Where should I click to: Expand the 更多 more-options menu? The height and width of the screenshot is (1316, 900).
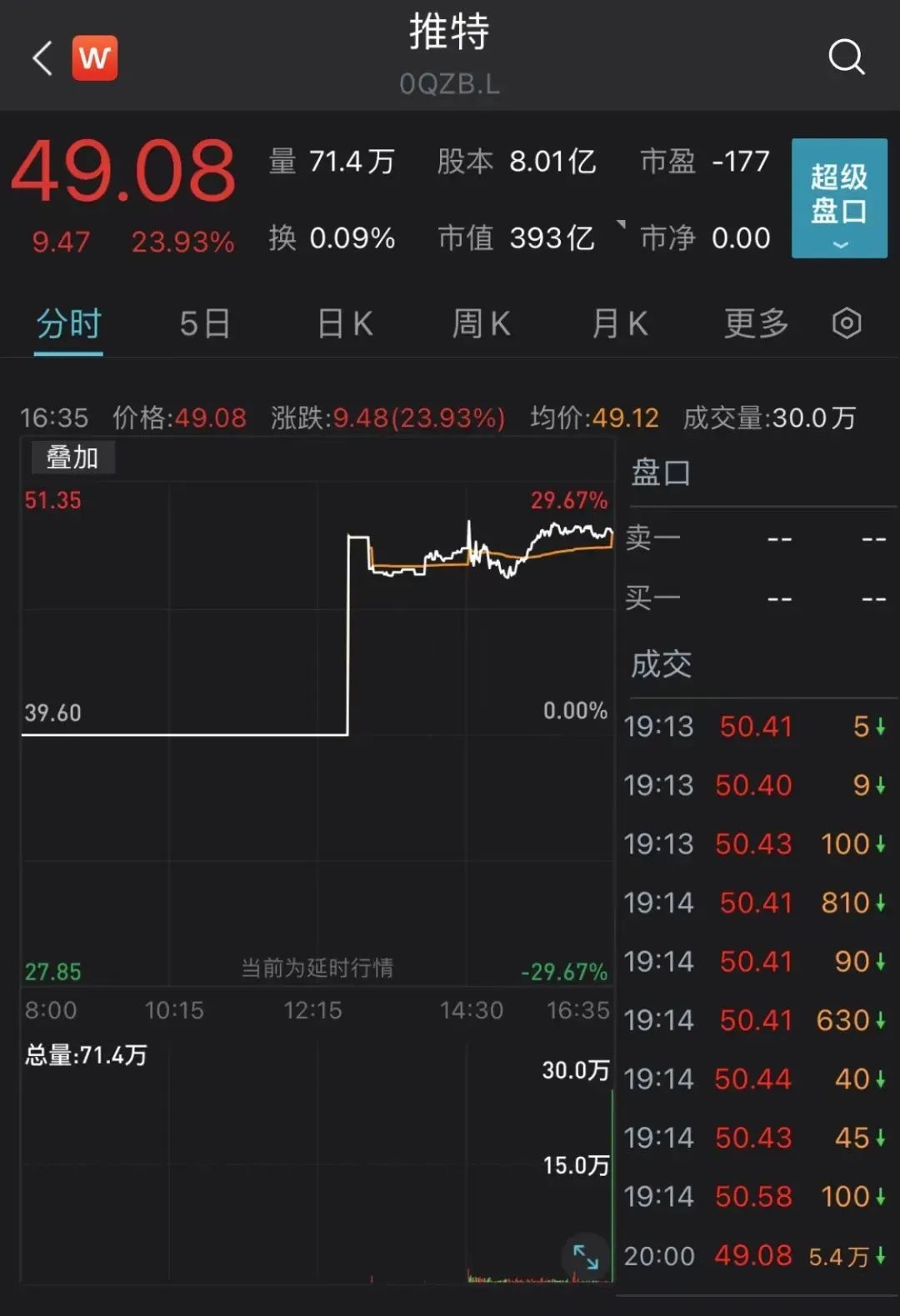click(x=755, y=323)
